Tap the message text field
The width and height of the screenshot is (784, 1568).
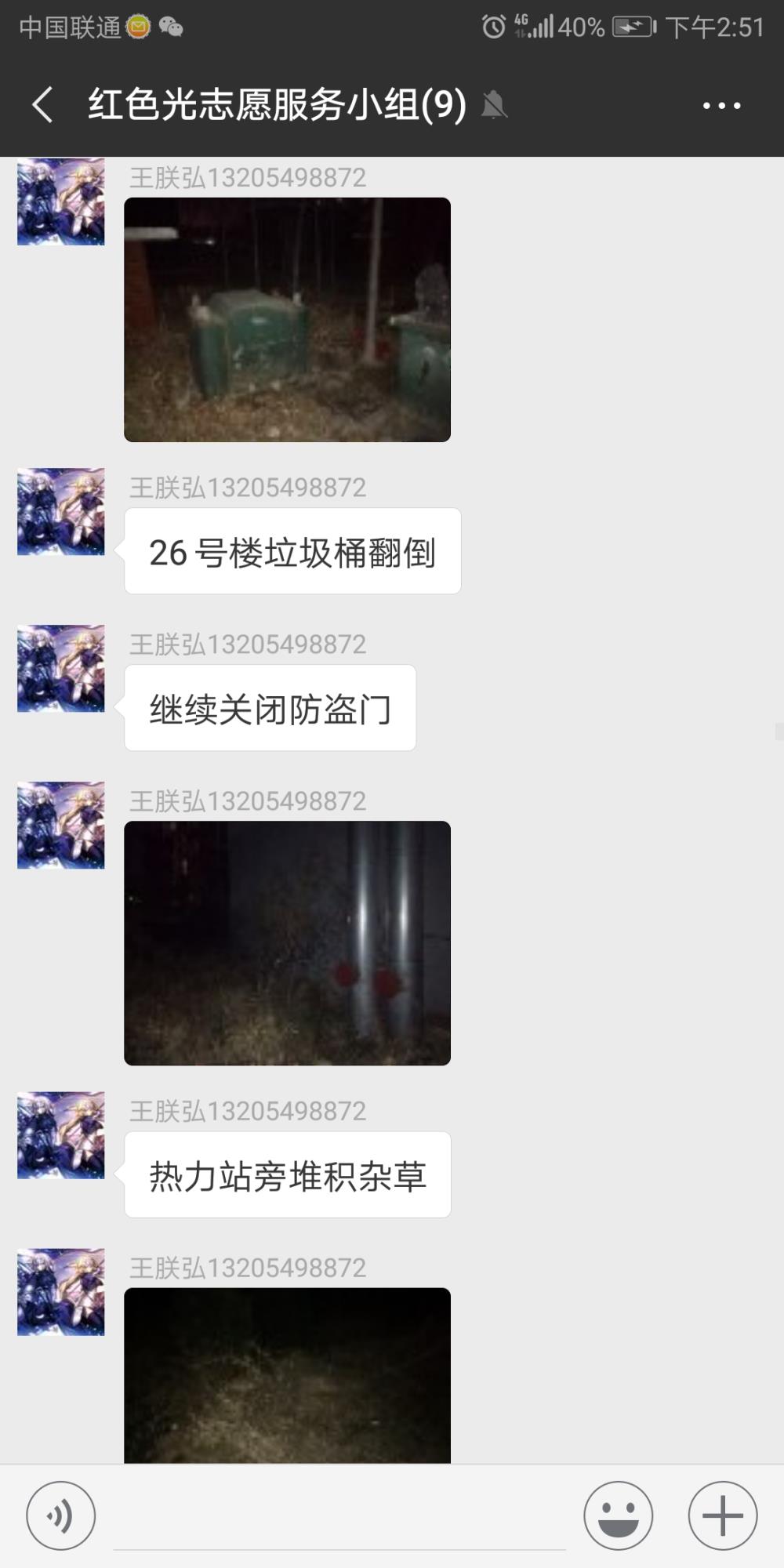click(339, 1517)
